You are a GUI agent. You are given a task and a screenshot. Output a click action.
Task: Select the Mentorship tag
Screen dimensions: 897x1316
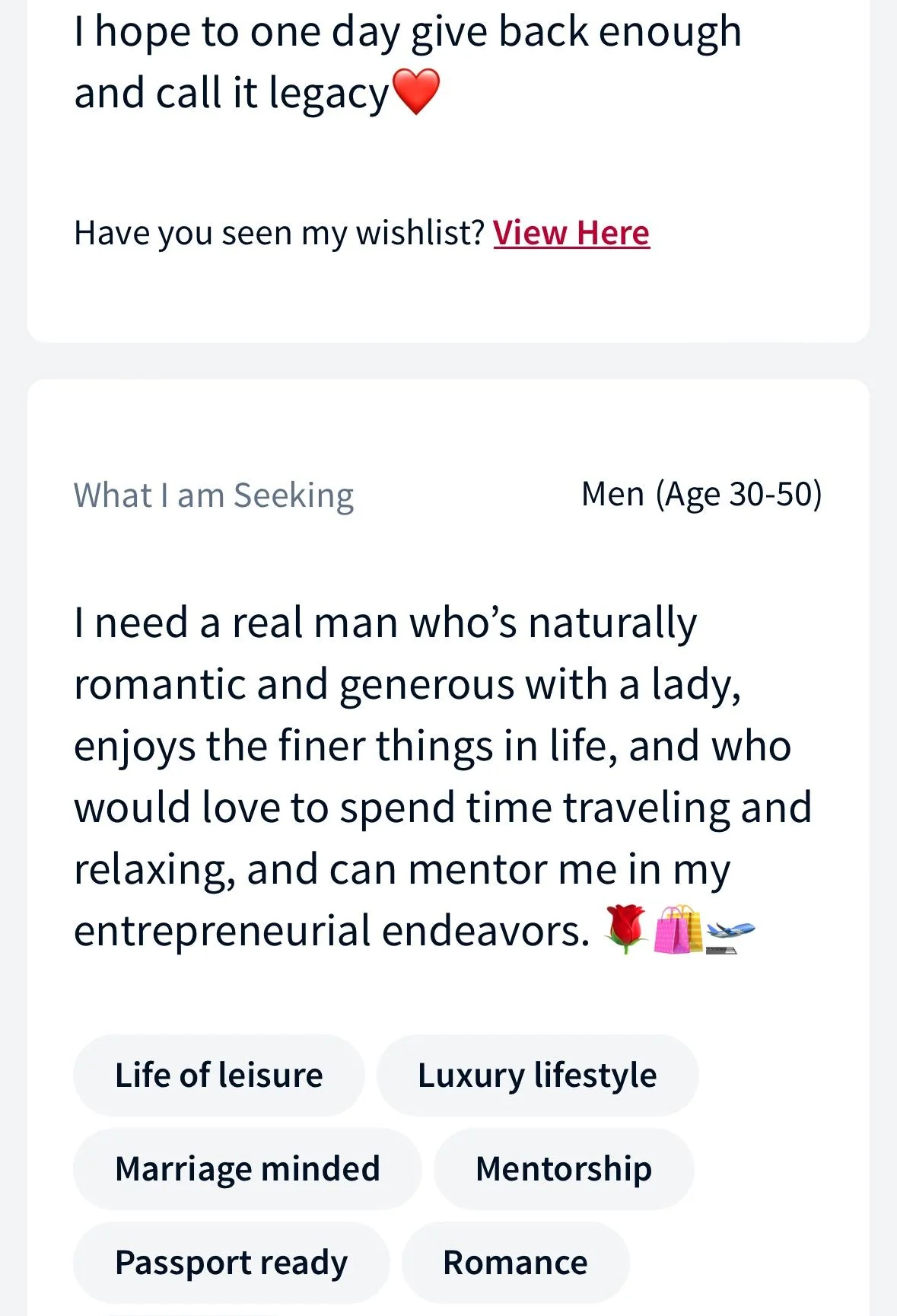tap(563, 1169)
